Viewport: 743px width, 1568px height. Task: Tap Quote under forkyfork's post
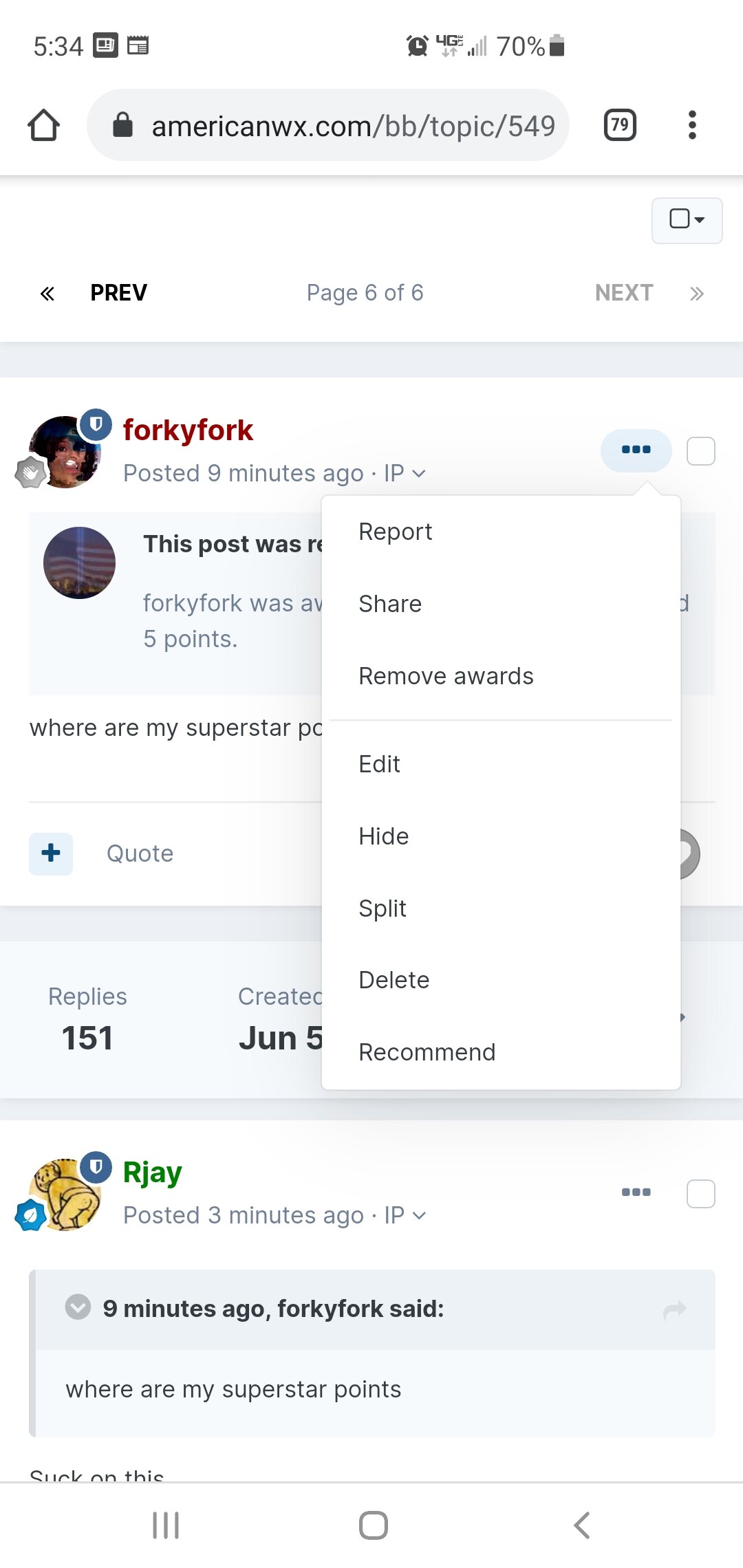pyautogui.click(x=140, y=853)
